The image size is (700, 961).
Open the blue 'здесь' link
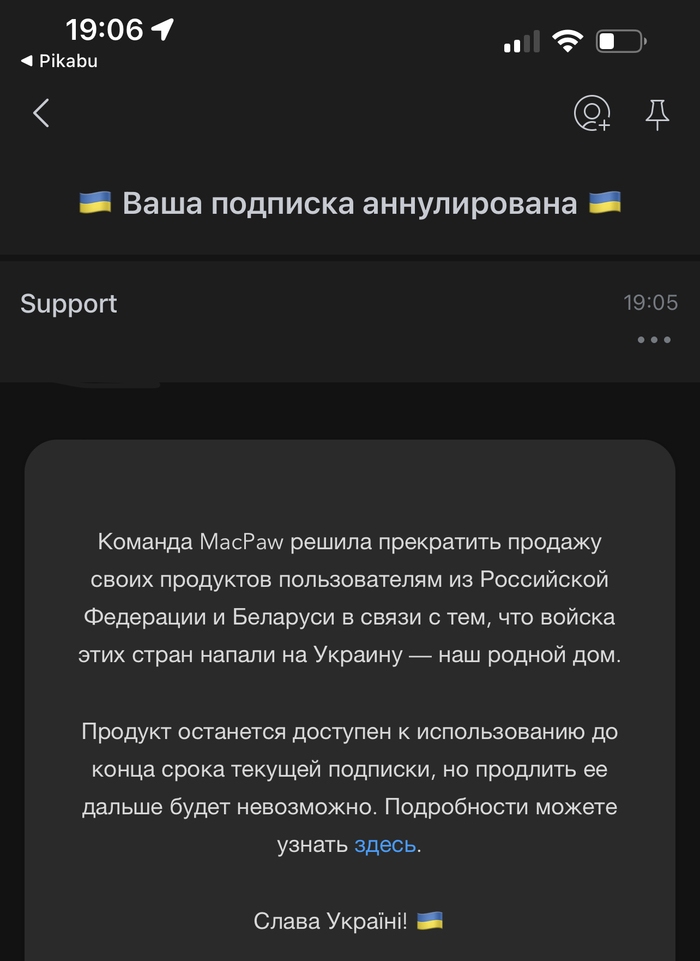click(x=385, y=844)
